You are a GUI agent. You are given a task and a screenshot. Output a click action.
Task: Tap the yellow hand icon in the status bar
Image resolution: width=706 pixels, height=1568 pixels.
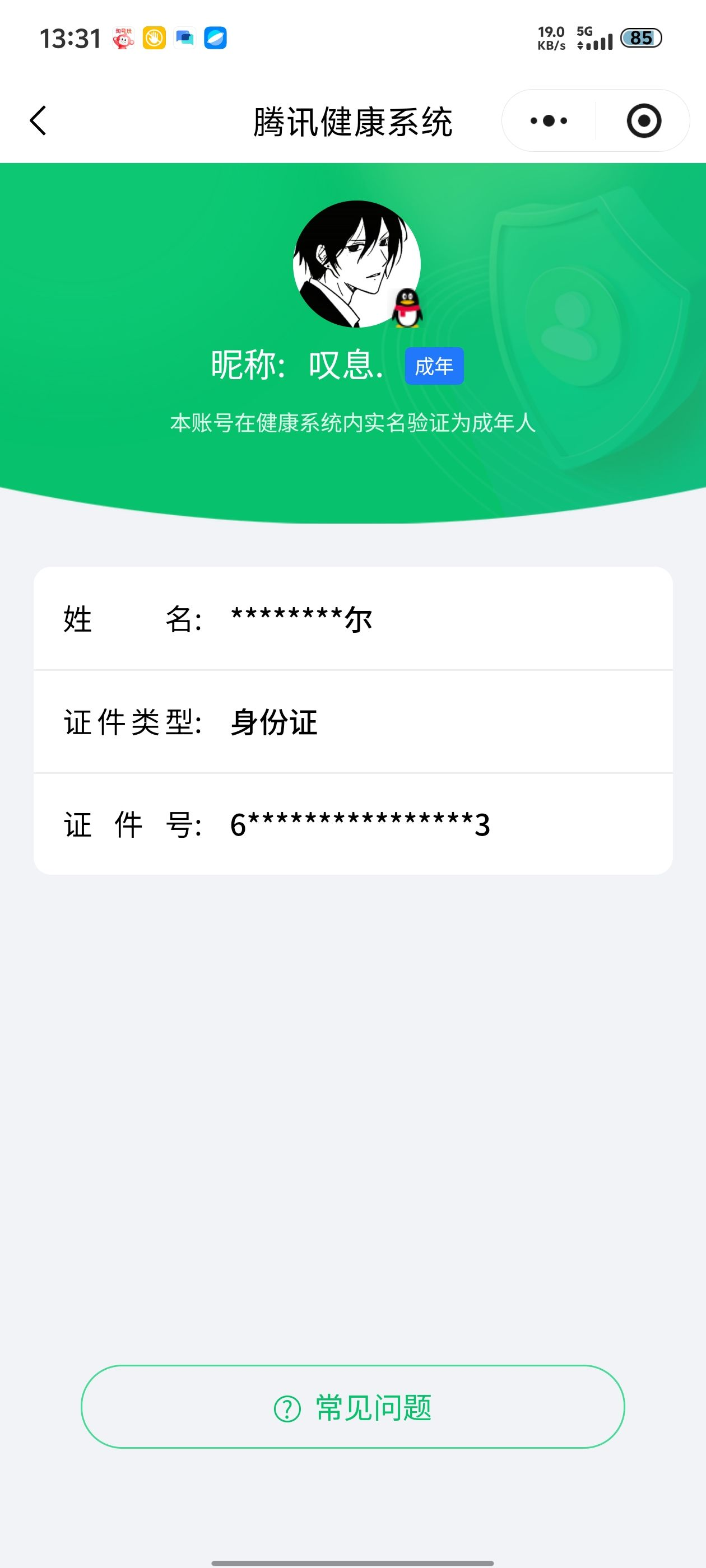pos(154,38)
